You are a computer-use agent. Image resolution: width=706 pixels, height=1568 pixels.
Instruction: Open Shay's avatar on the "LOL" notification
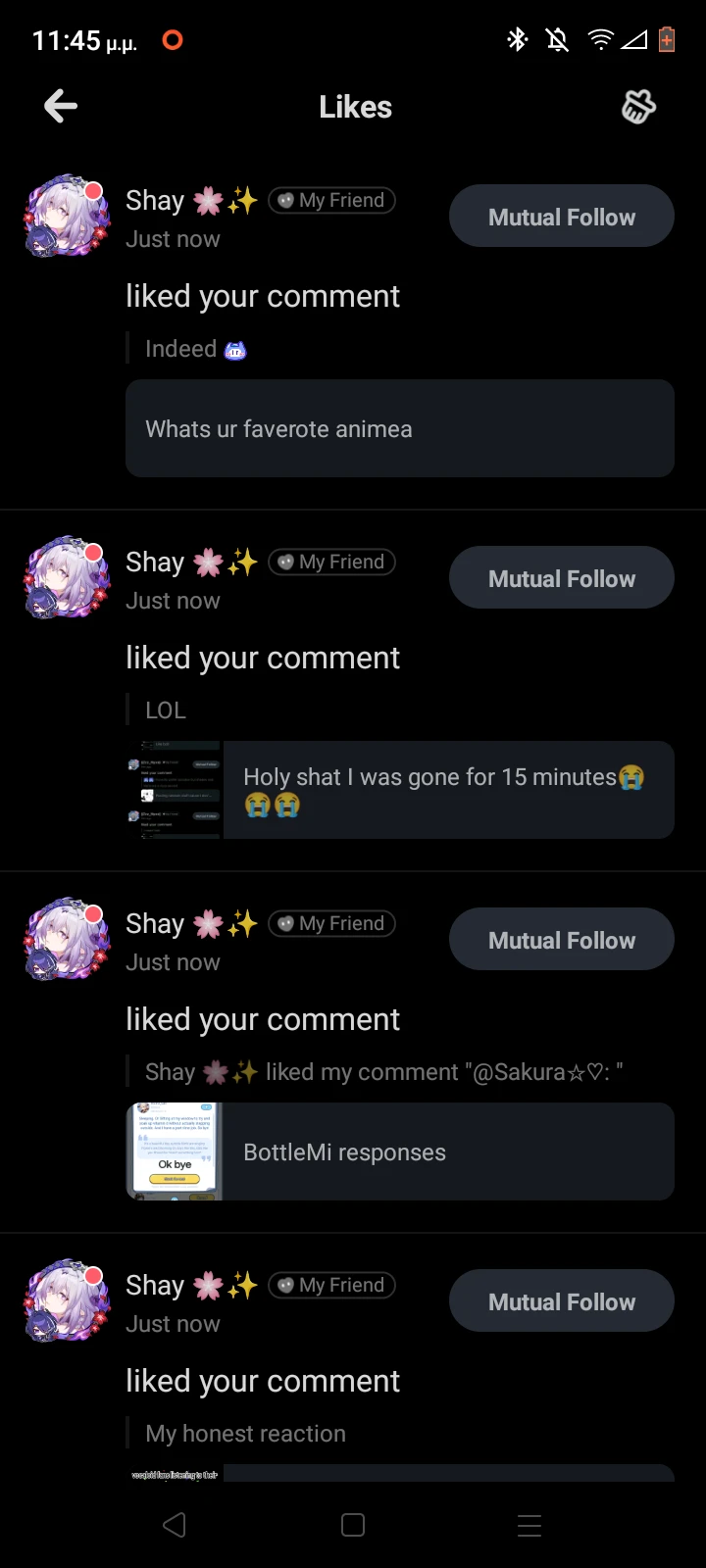[67, 578]
